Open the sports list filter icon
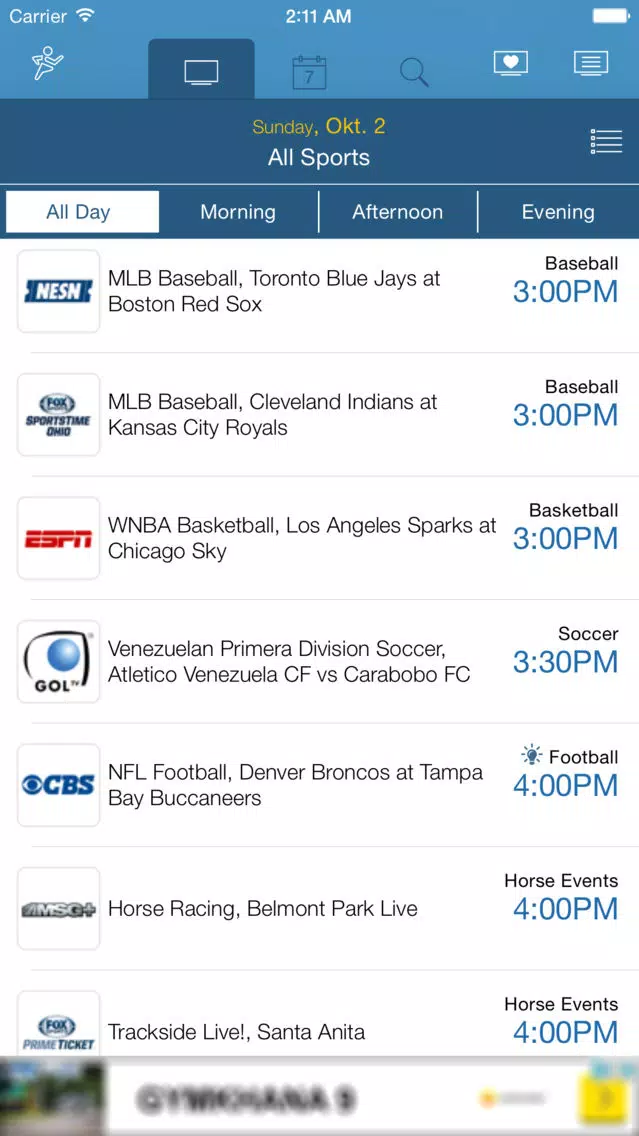The width and height of the screenshot is (639, 1136). 606,141
